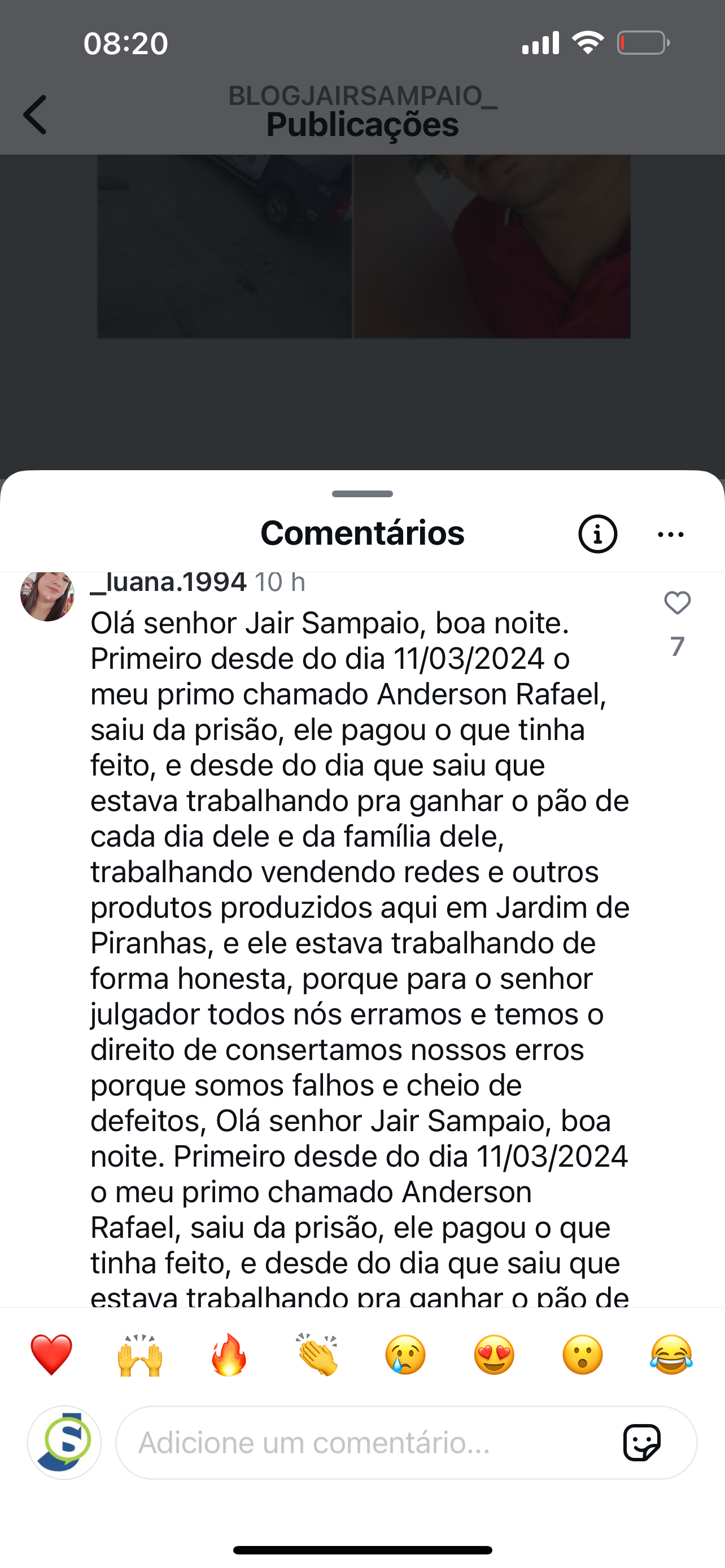Insert the crying face emoji
Screen dimensions: 725x1568
pos(405,1354)
